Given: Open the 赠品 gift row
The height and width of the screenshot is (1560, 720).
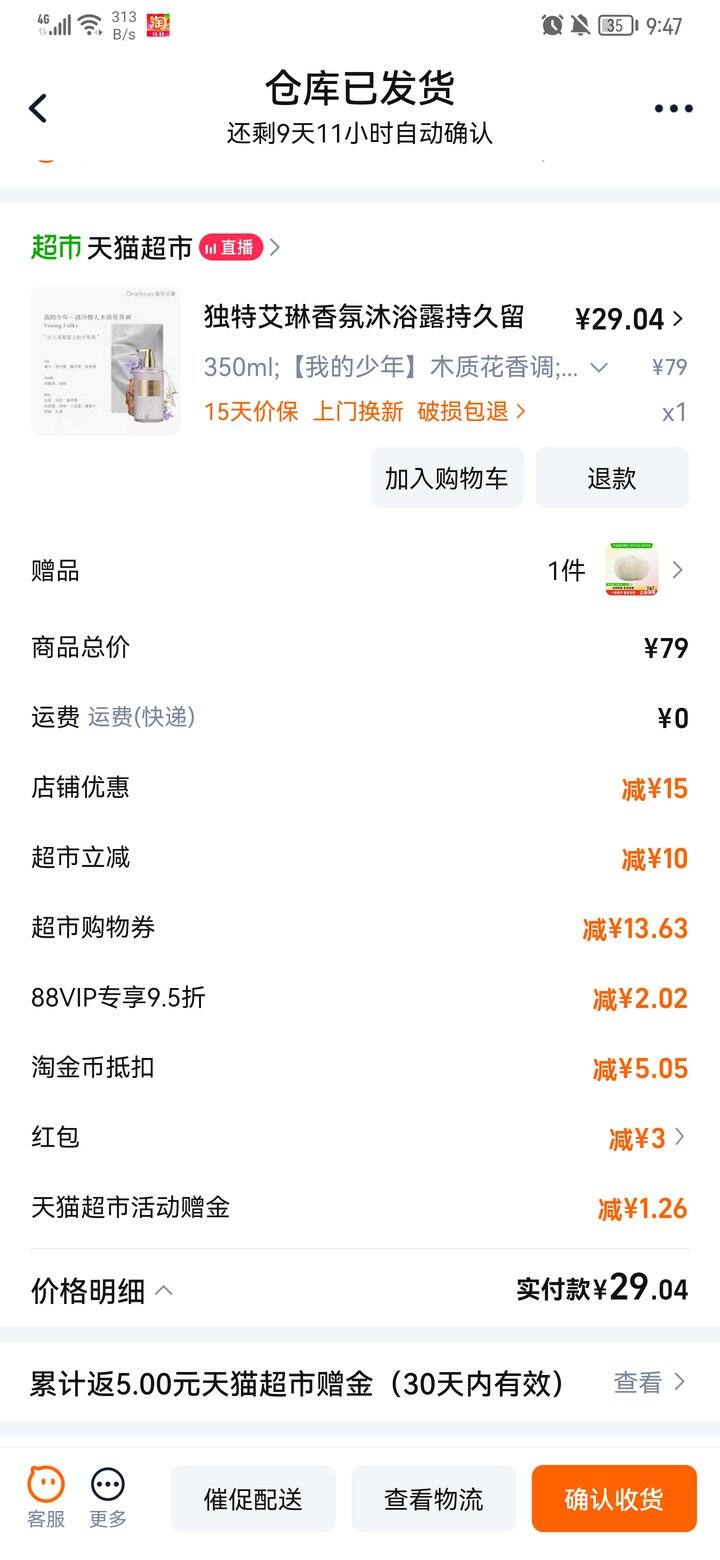Looking at the screenshot, I should pyautogui.click(x=360, y=571).
